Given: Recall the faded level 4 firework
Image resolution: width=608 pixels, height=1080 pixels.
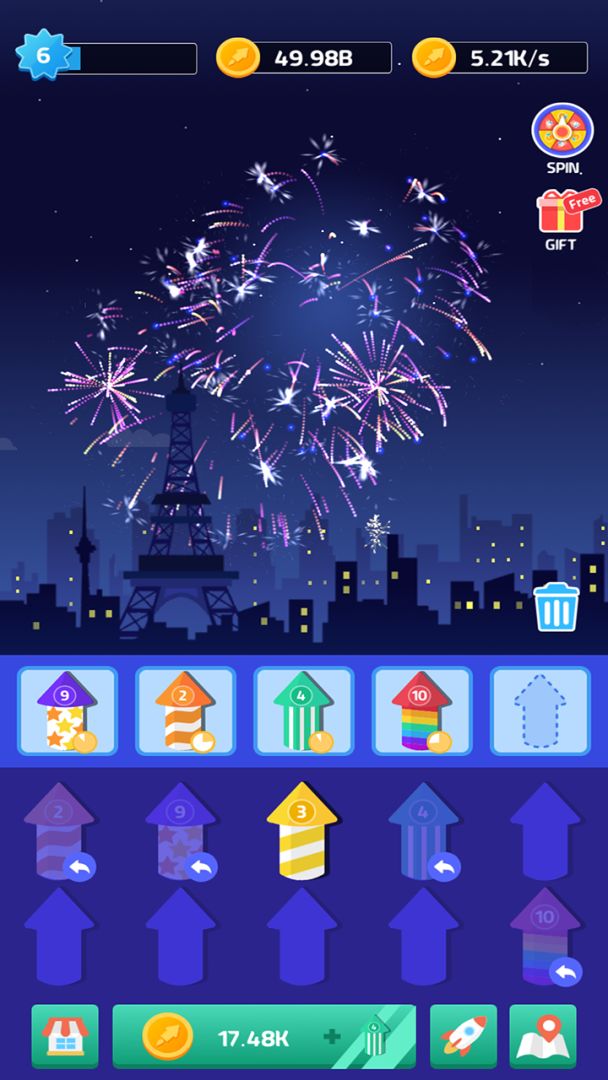Looking at the screenshot, I should click(443, 866).
